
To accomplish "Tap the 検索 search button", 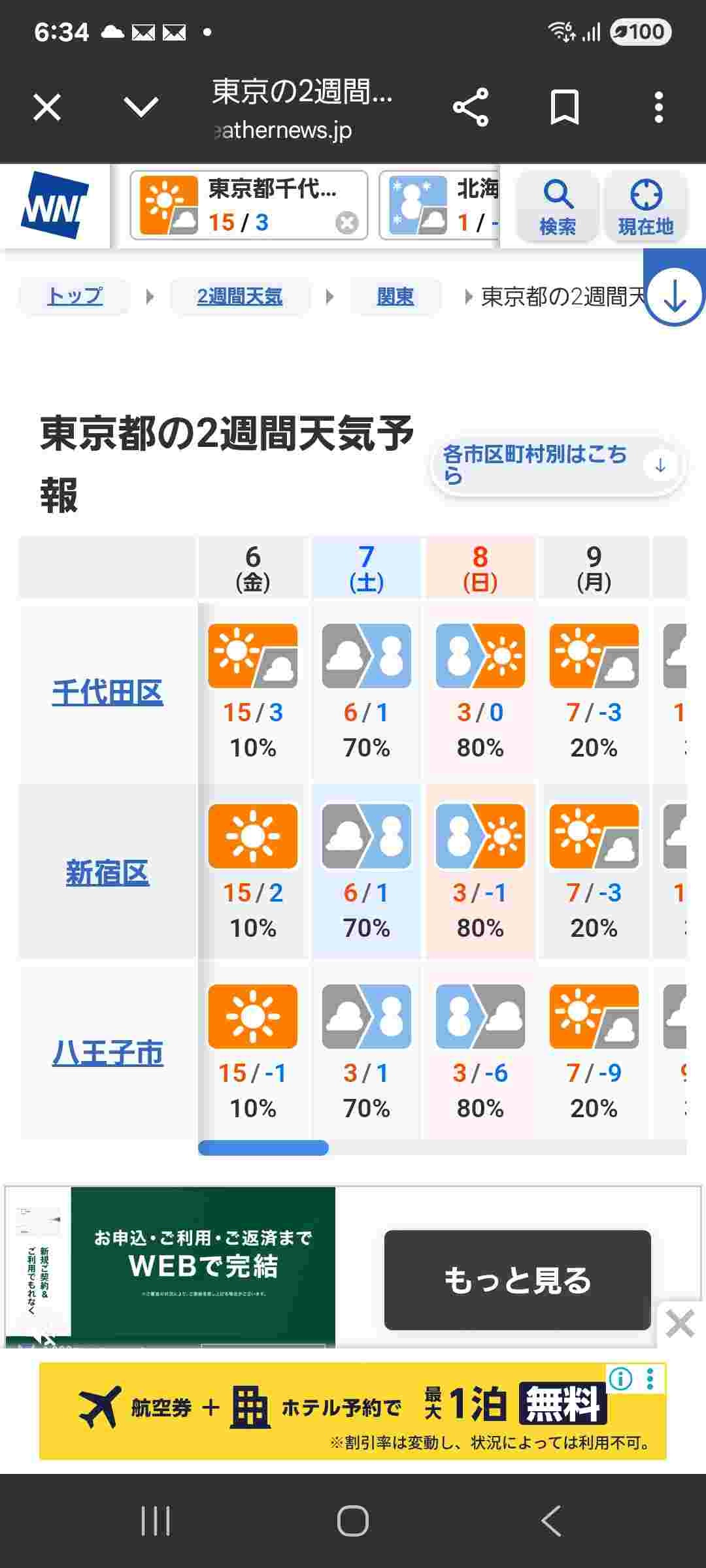I will tap(557, 206).
